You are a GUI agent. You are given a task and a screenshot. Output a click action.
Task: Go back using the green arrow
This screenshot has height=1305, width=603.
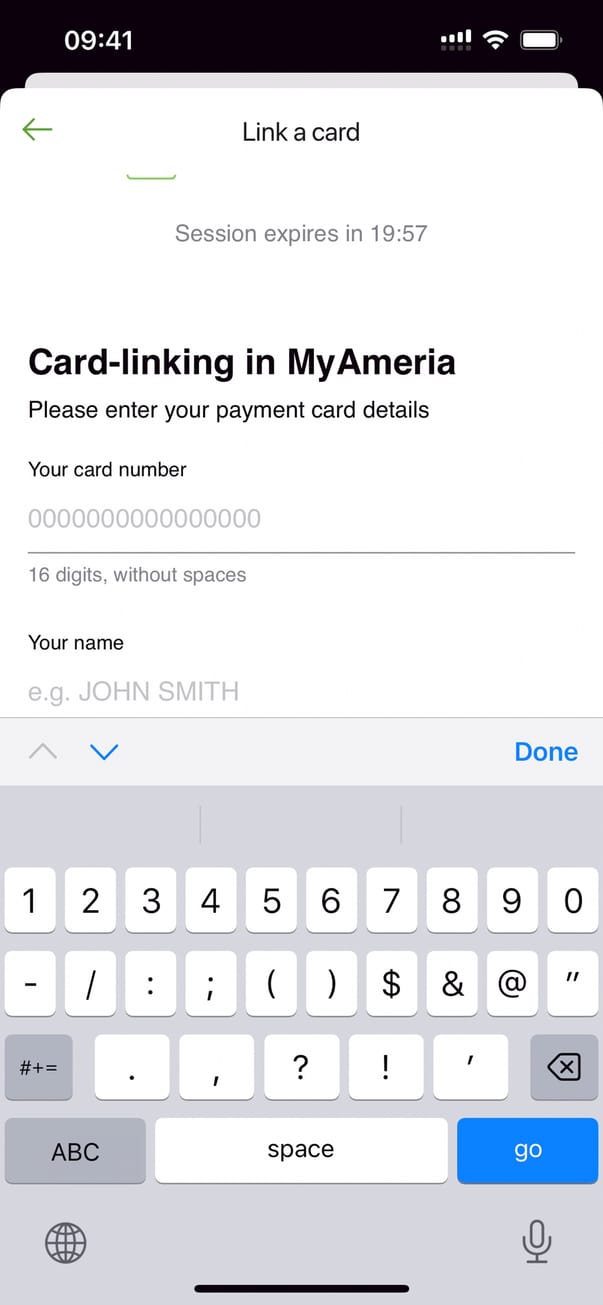tap(37, 130)
